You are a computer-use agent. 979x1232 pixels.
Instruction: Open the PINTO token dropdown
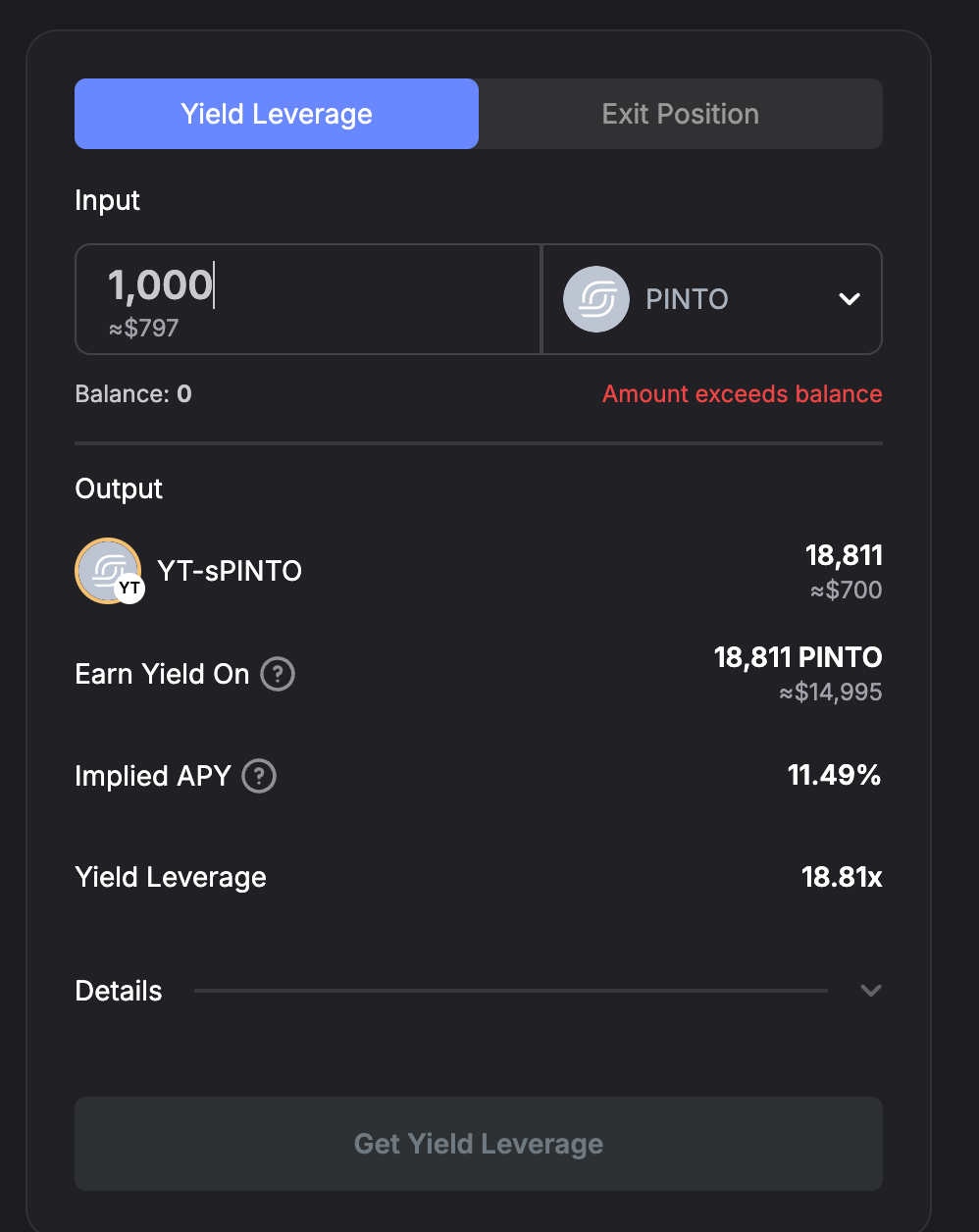712,299
